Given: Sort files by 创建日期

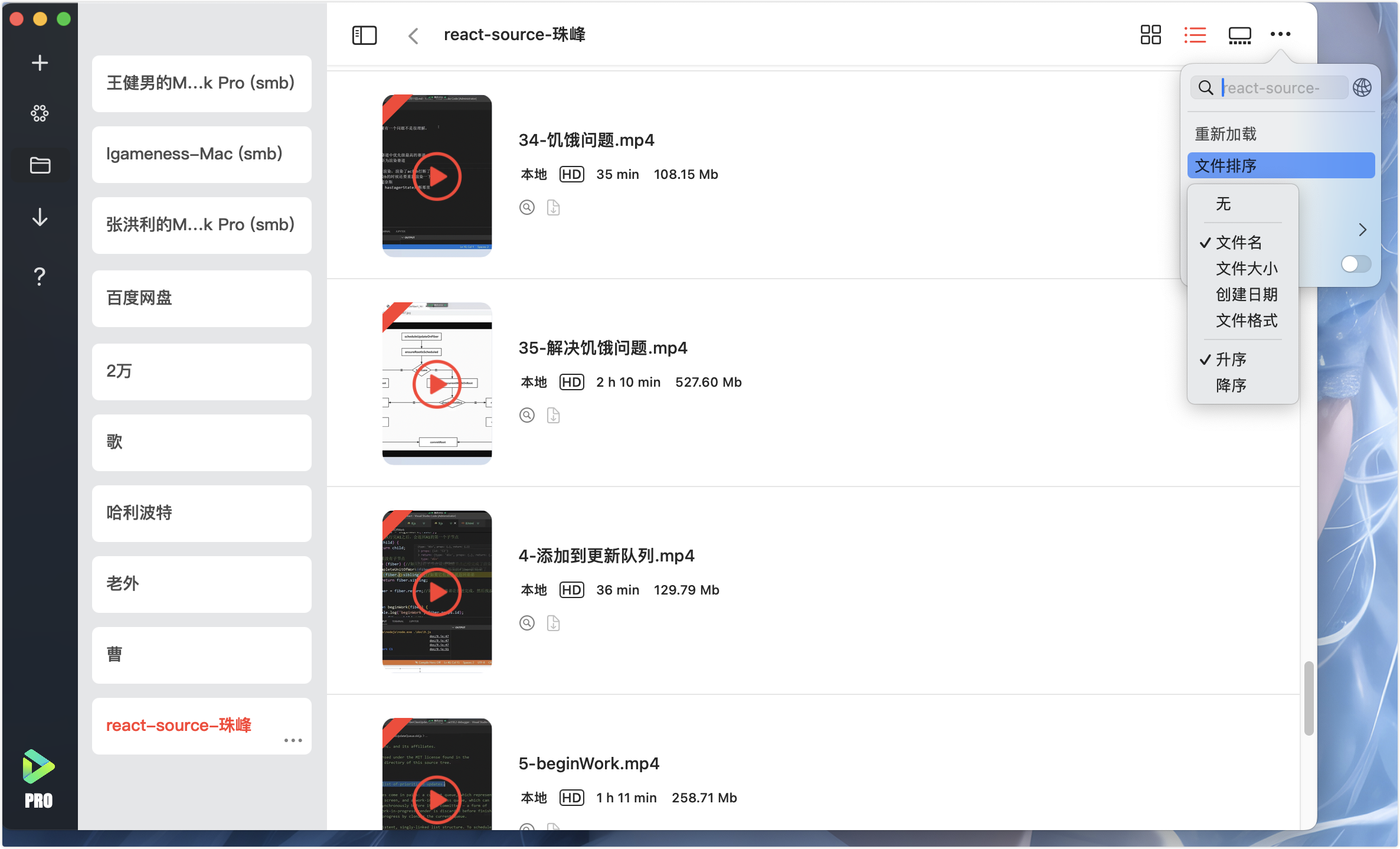Looking at the screenshot, I should click(1246, 295).
